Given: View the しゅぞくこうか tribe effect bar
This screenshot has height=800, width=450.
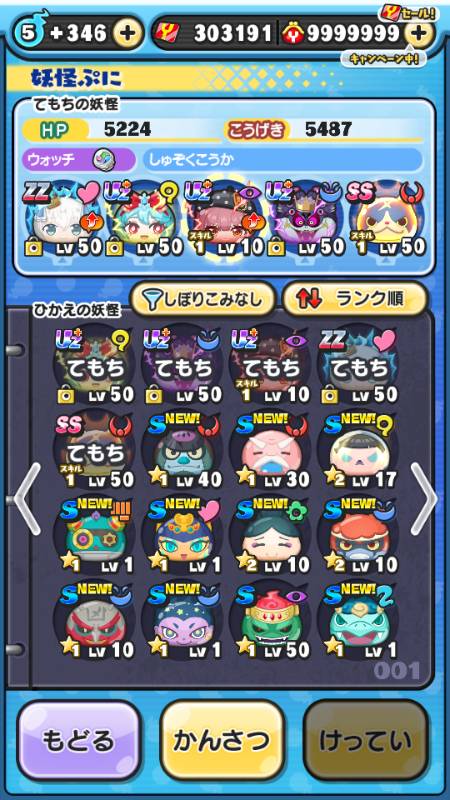Looking at the screenshot, I should pos(283,160).
